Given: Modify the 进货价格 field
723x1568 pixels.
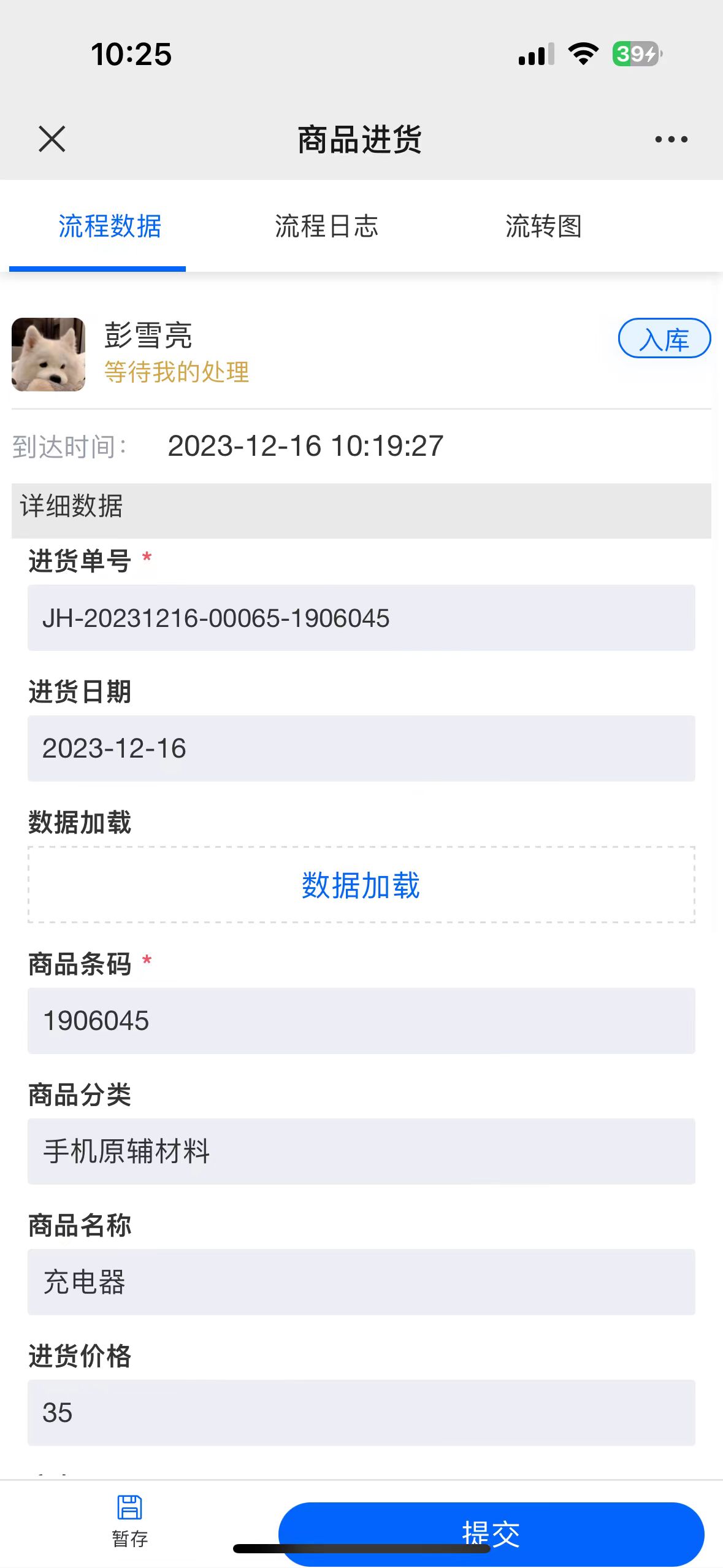Looking at the screenshot, I should coord(361,1413).
